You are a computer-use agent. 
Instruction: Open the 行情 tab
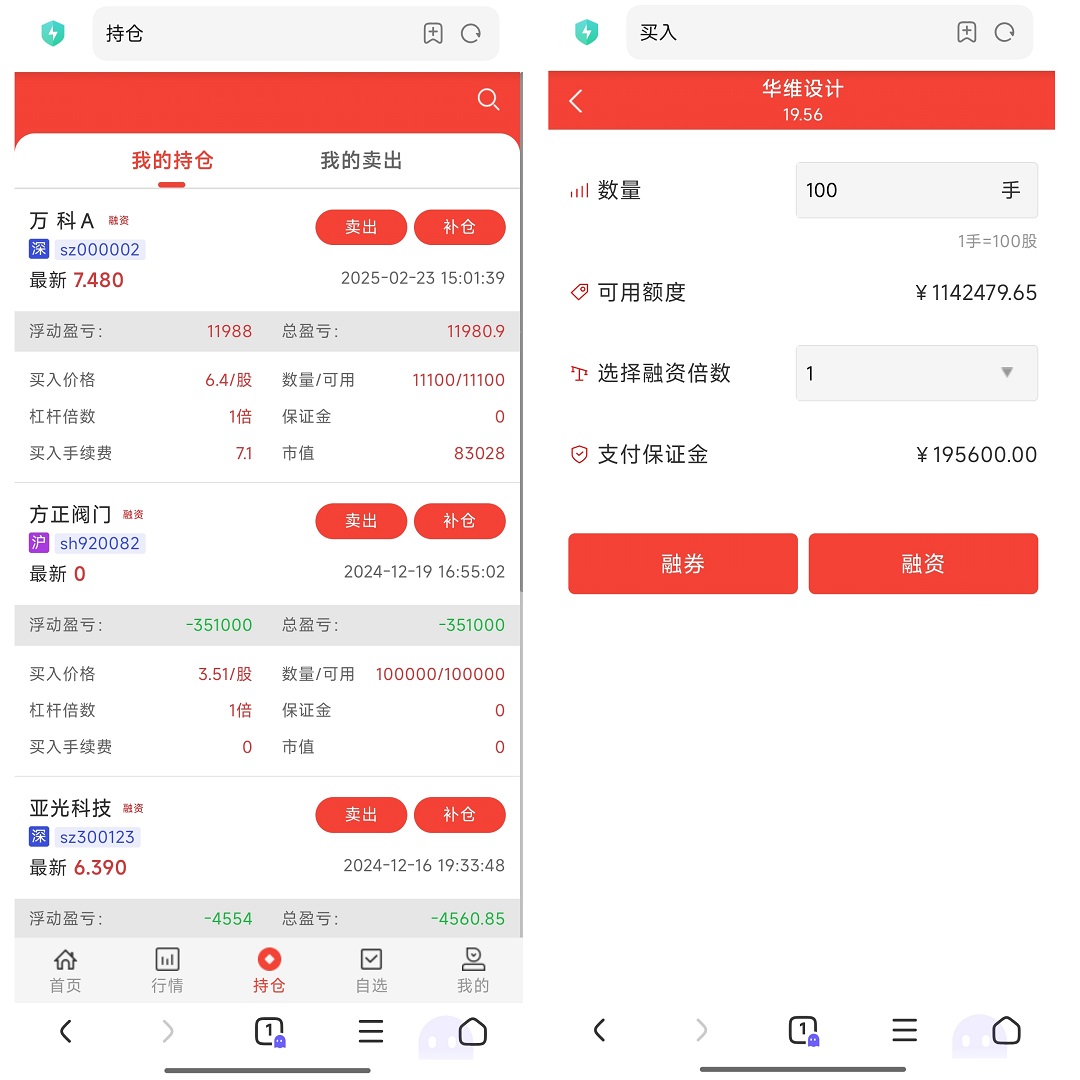(x=167, y=970)
